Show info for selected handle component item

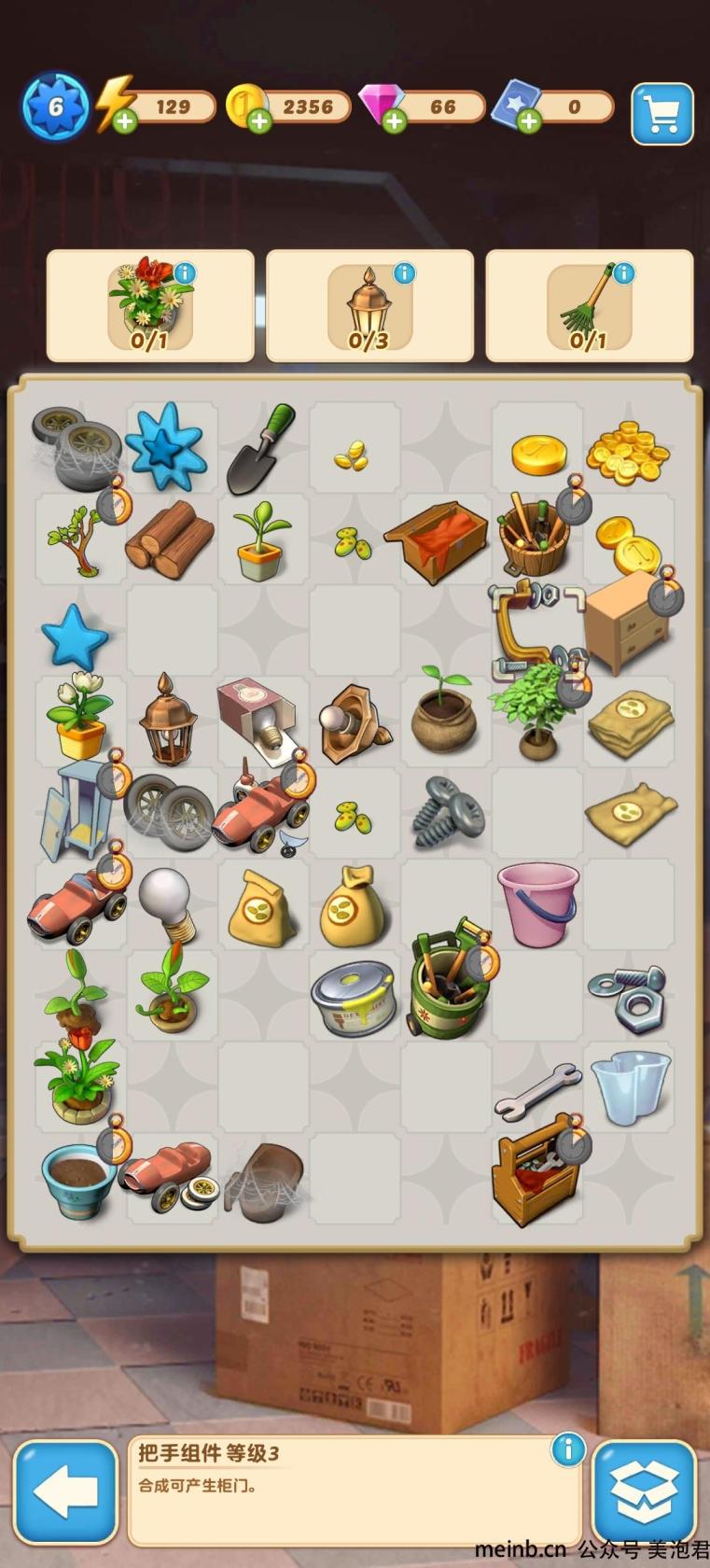(566, 1449)
